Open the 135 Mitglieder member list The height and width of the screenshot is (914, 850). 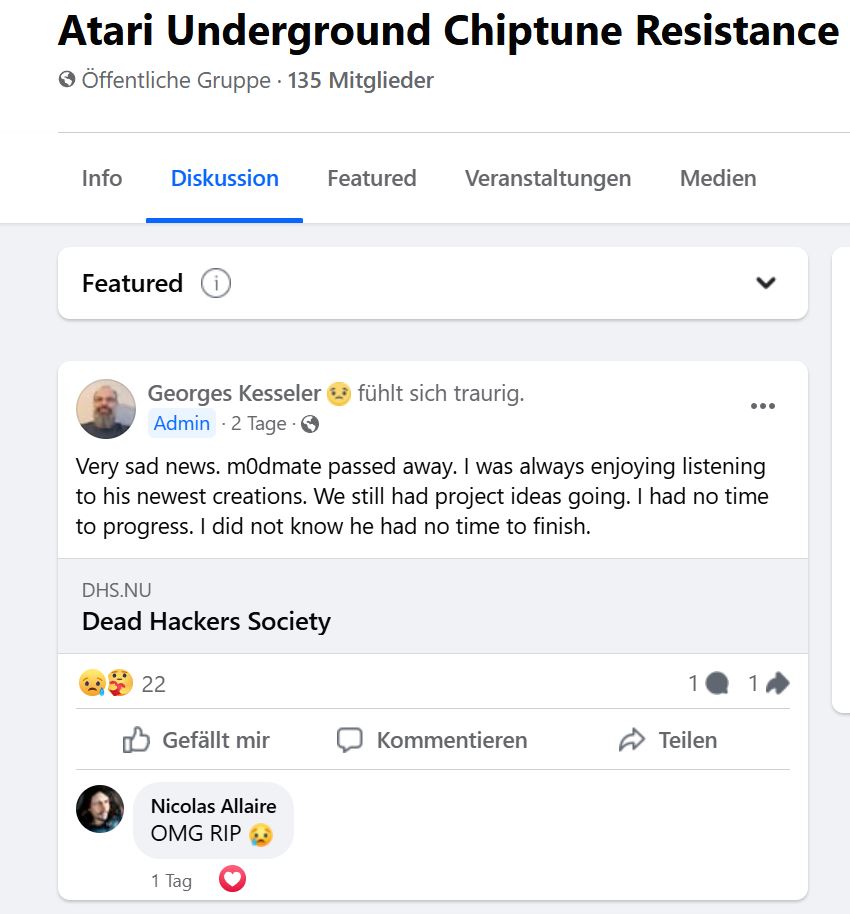click(360, 80)
